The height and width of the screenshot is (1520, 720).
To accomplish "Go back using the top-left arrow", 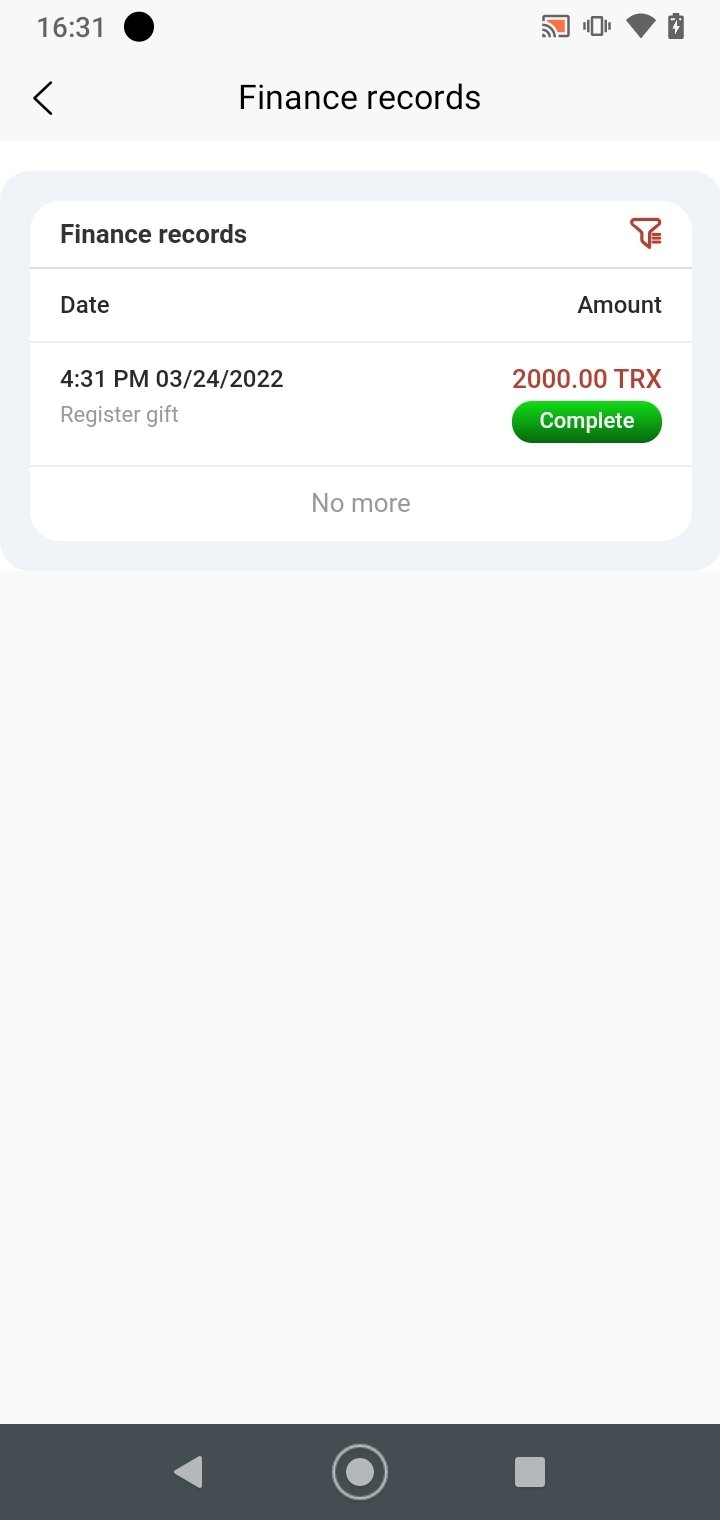I will (43, 98).
